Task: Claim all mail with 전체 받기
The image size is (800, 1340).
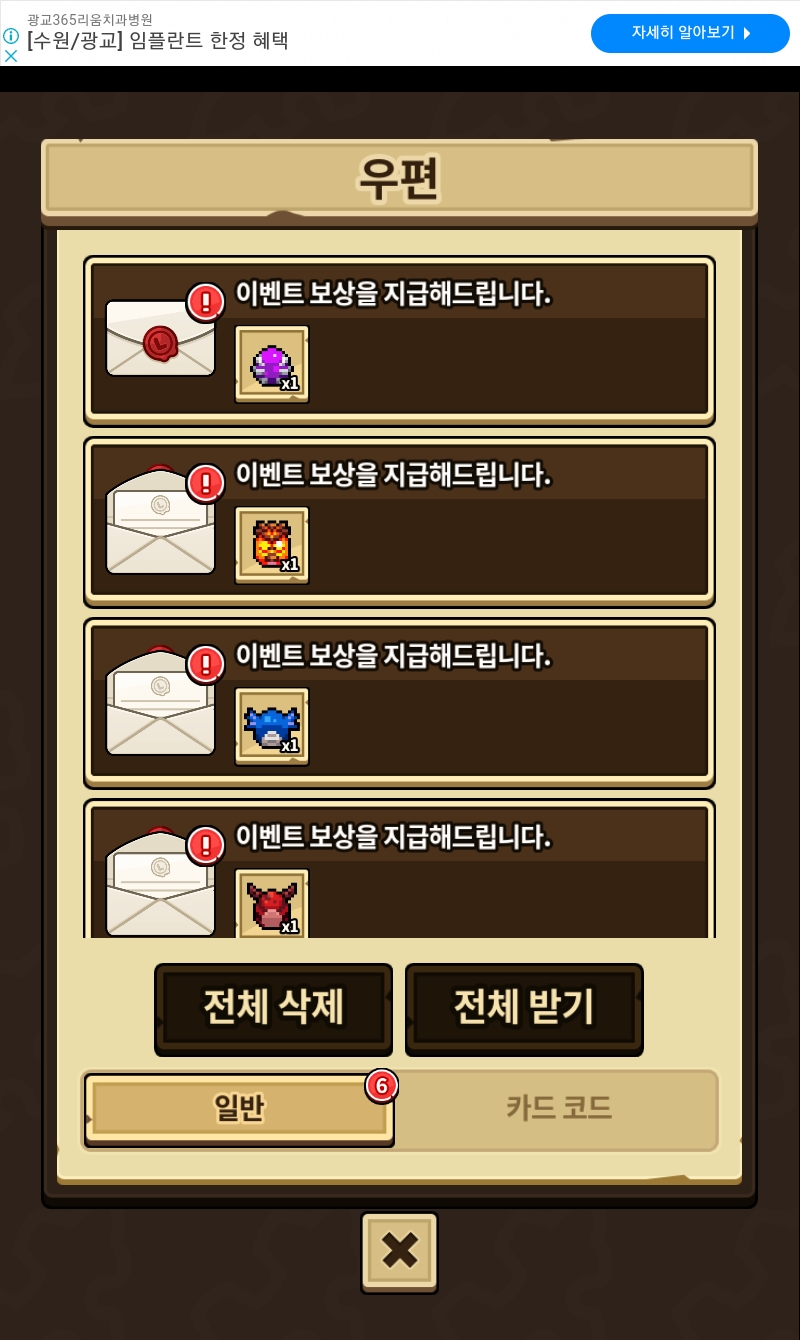Action: pos(524,1007)
